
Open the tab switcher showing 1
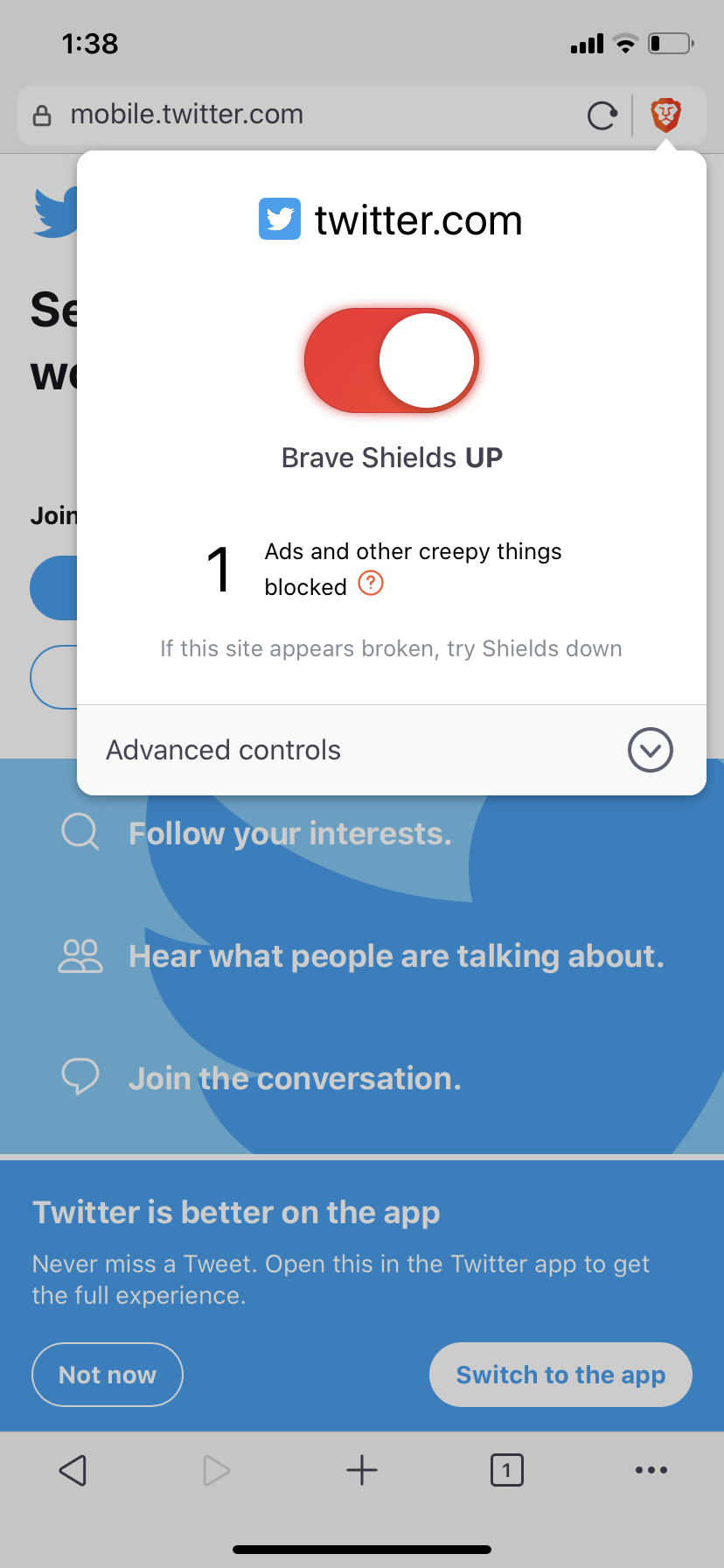tap(507, 1470)
